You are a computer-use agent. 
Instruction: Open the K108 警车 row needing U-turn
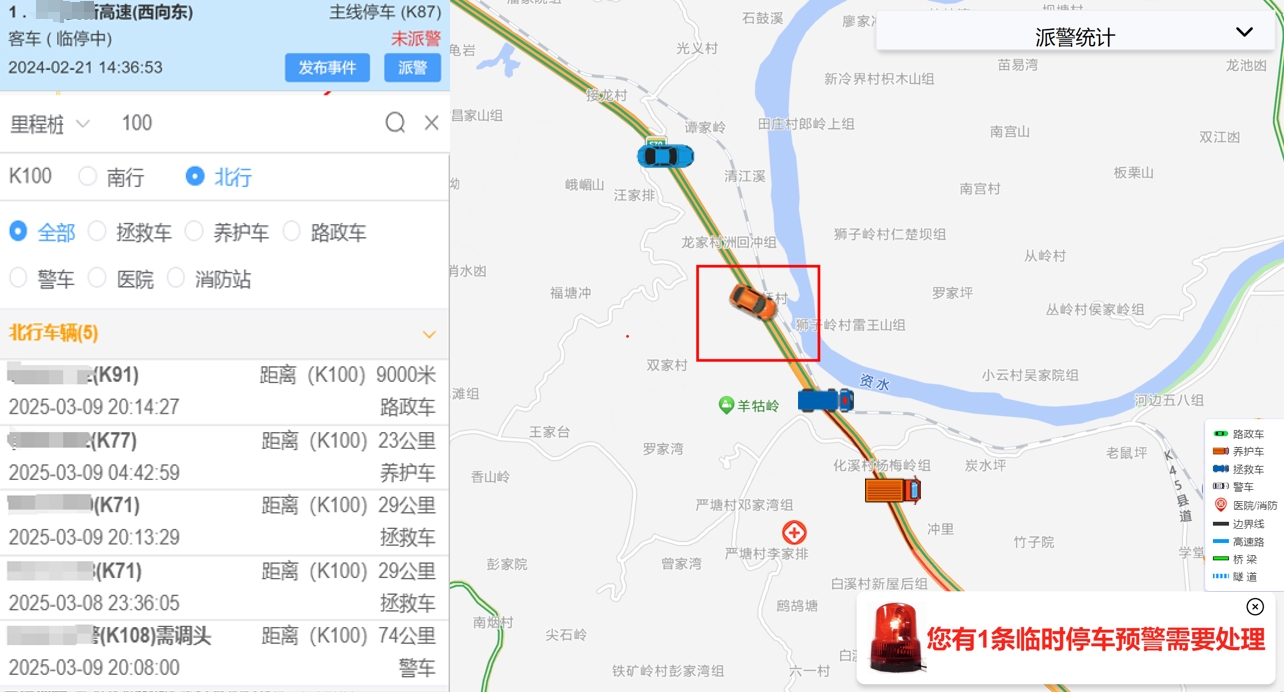(222, 652)
